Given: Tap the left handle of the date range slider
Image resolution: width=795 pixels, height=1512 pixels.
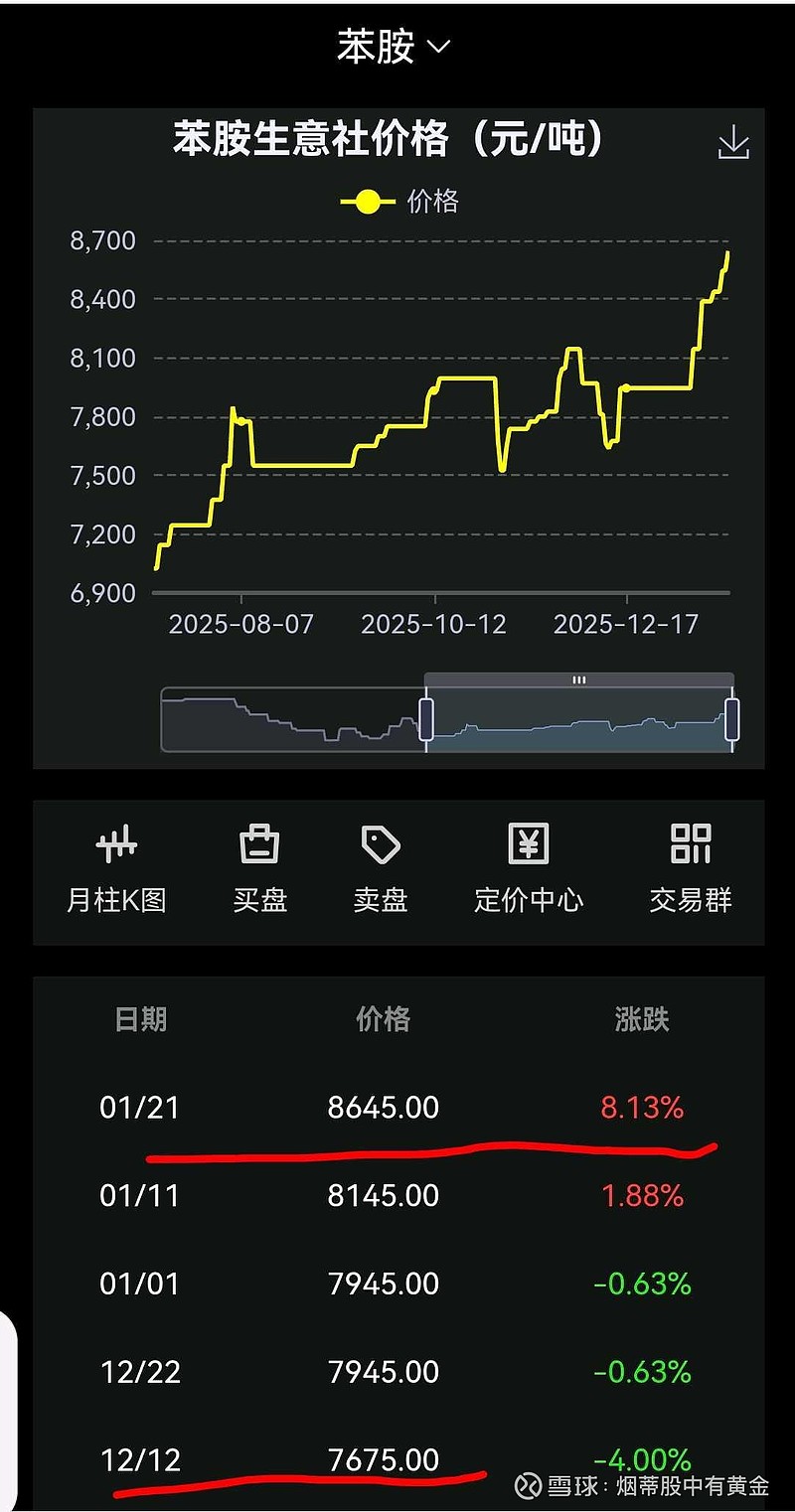Looking at the screenshot, I should [426, 719].
